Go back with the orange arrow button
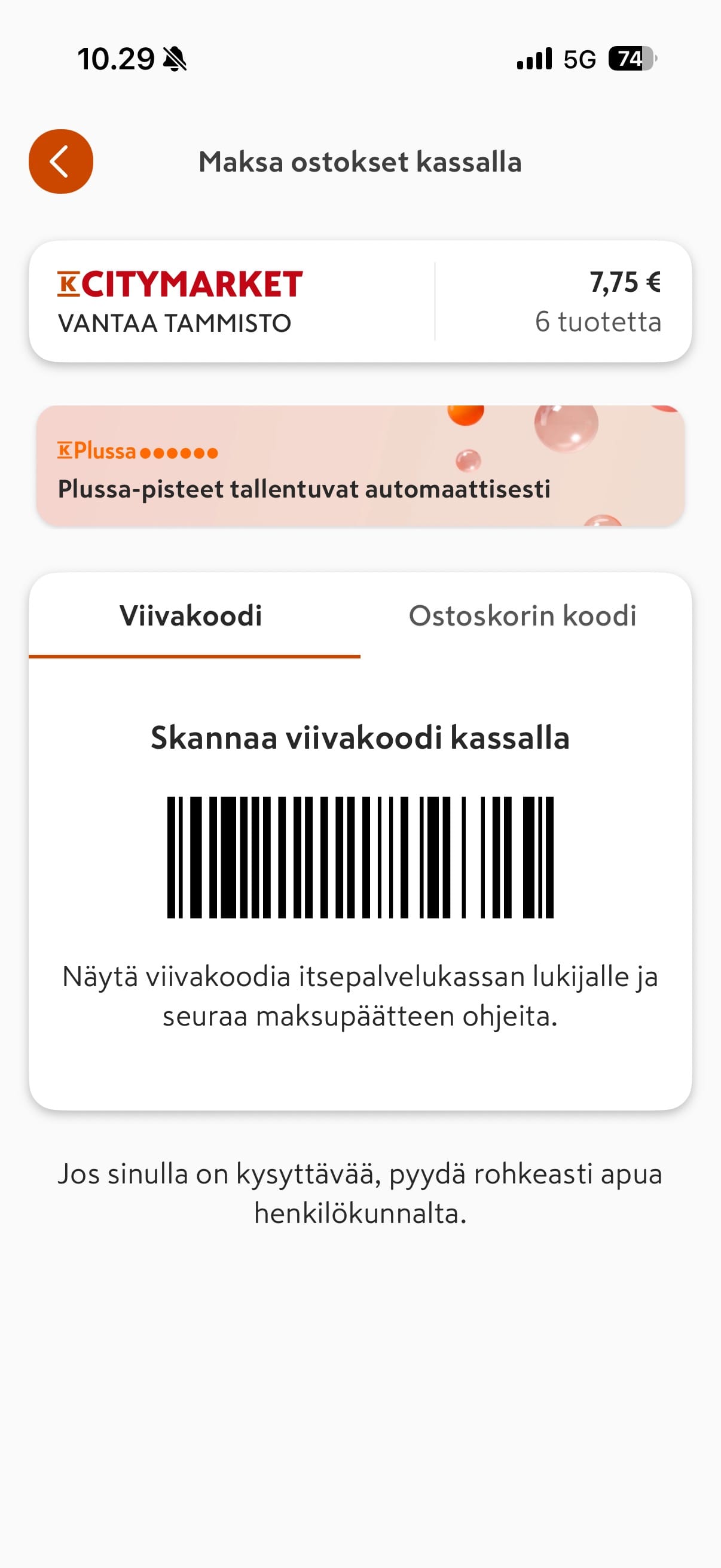Image resolution: width=721 pixels, height=1568 pixels. click(61, 161)
